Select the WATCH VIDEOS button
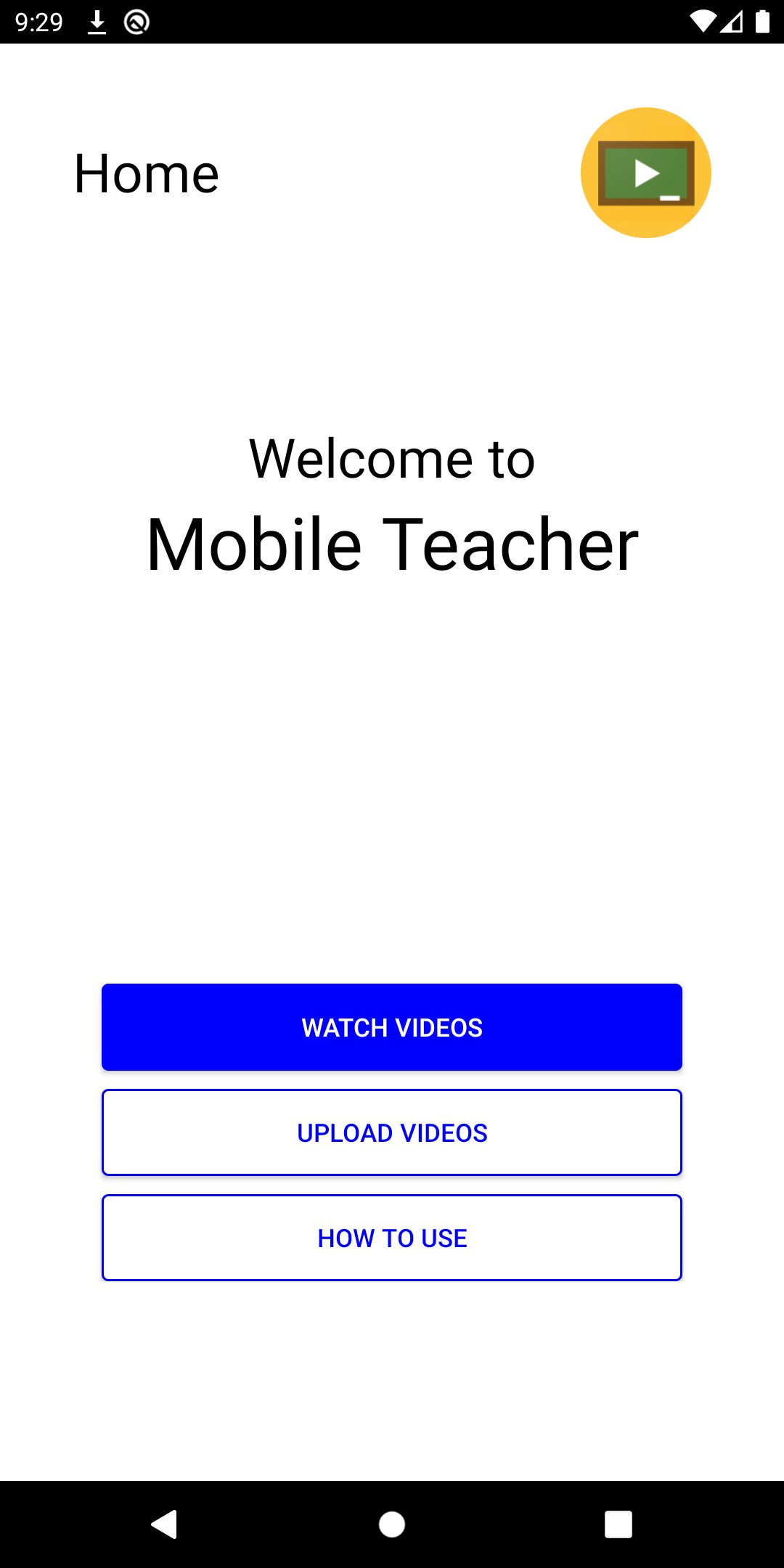This screenshot has width=784, height=1568. [x=391, y=1026]
